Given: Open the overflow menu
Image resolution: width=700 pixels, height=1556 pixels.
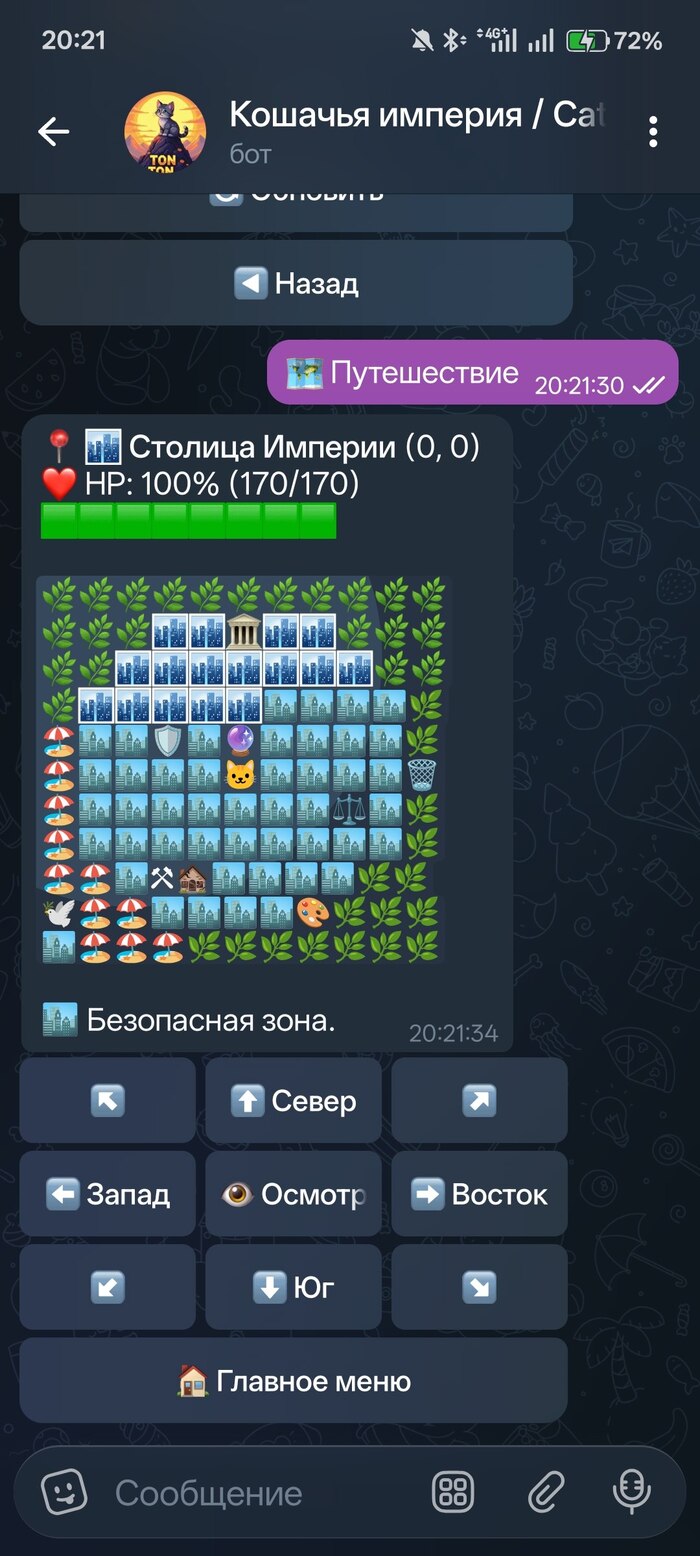Looking at the screenshot, I should click(x=652, y=132).
